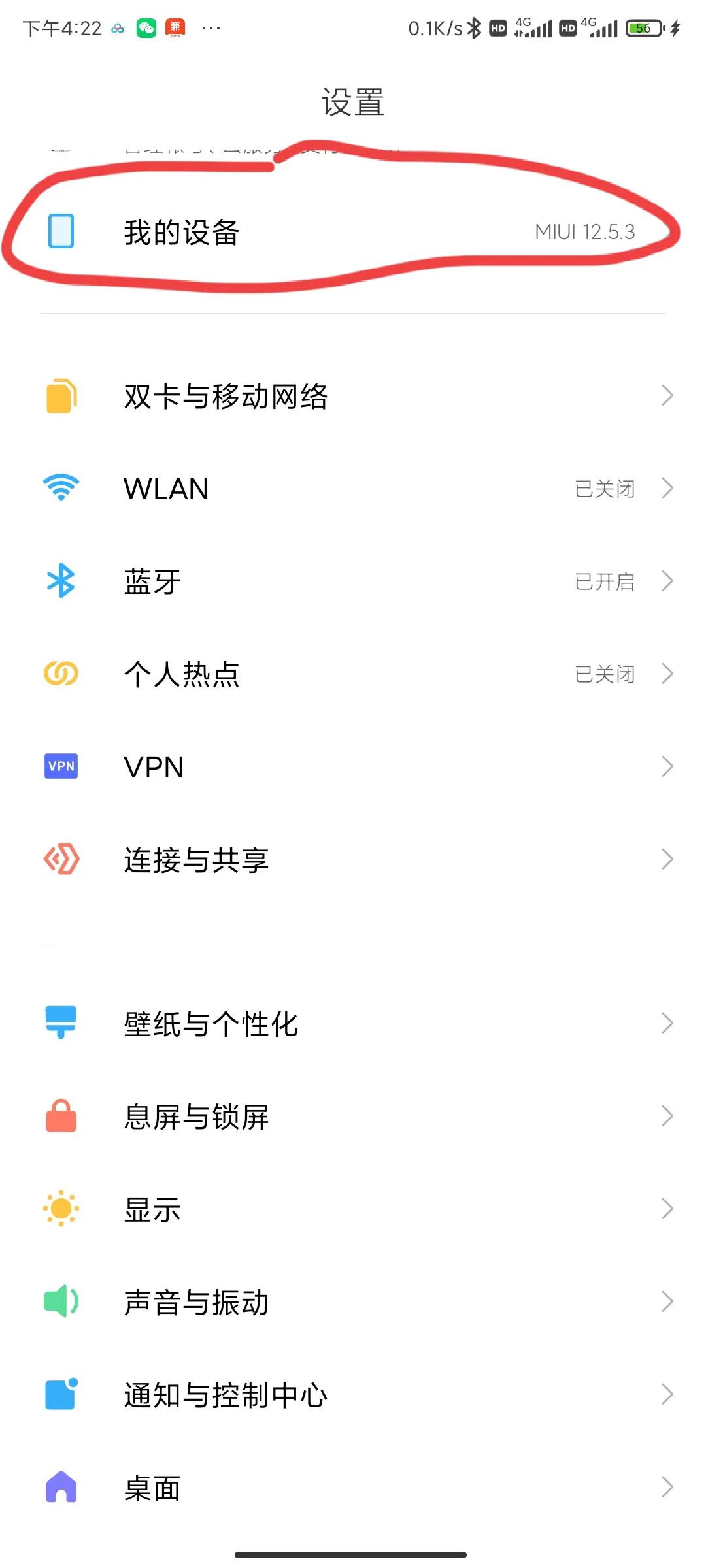This screenshot has width=706, height=1568.
Task: Tap the 我的设备 phone icon
Action: click(x=60, y=232)
